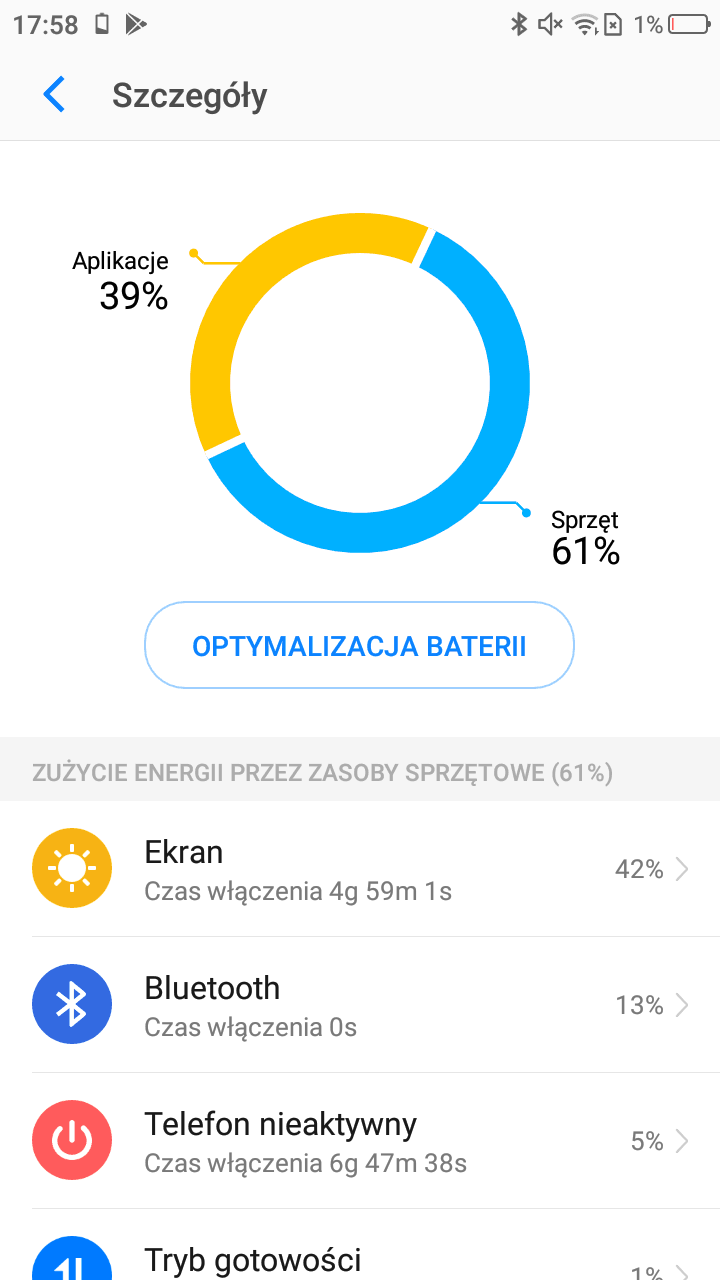Tap the Optymalizacja baterii button
This screenshot has width=720, height=1280.
coord(359,645)
